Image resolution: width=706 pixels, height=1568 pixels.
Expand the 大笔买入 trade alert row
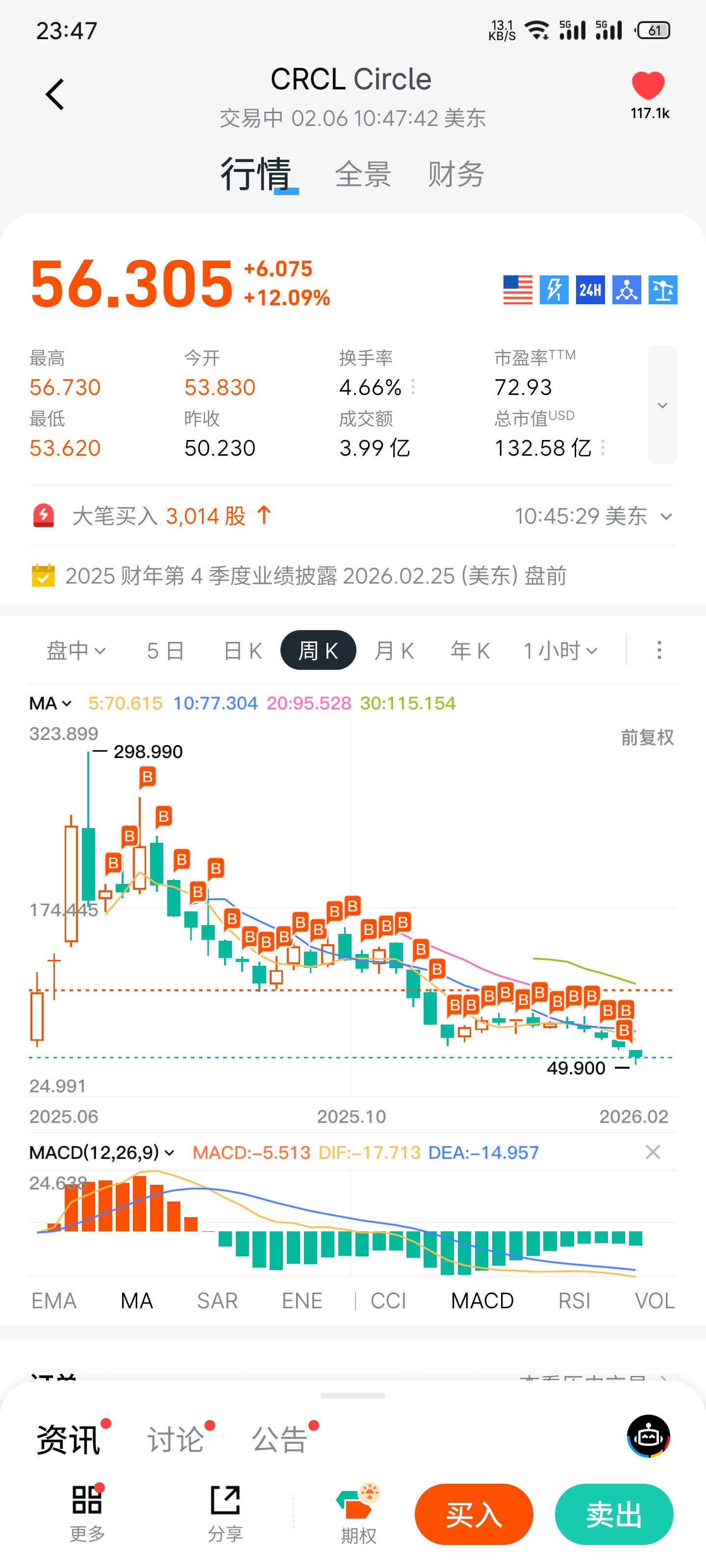[666, 517]
